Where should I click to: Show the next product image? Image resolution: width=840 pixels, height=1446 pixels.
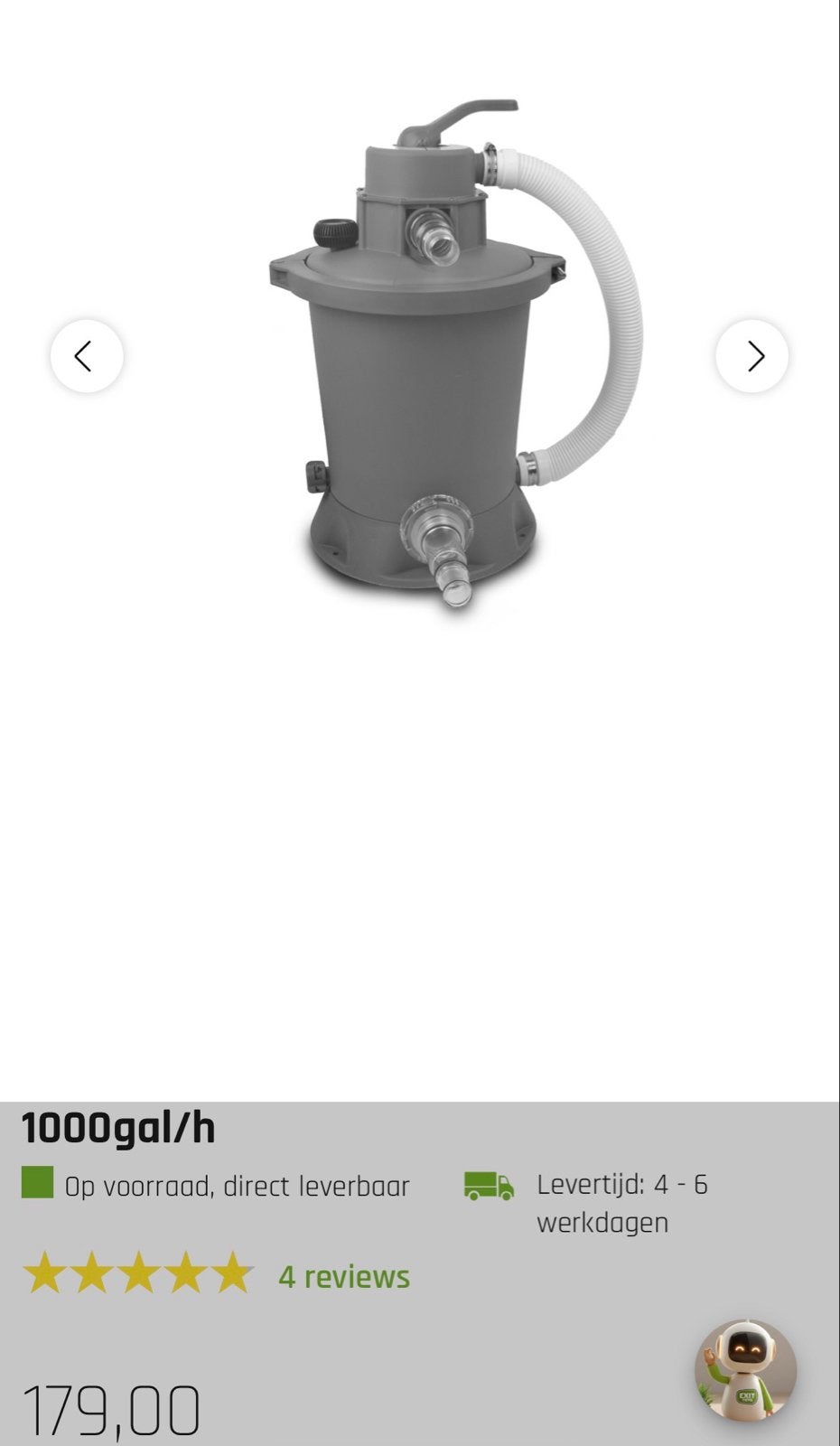coord(752,356)
